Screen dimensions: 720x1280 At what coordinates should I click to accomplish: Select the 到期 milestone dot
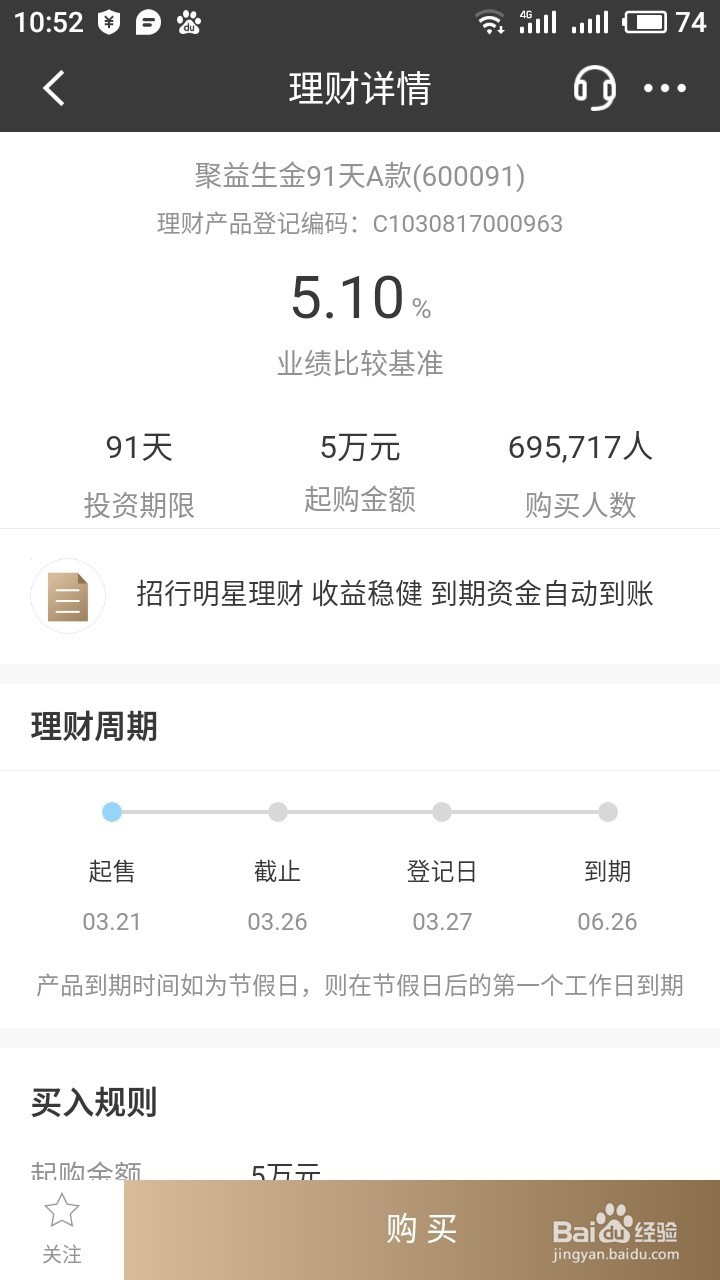[x=608, y=812]
